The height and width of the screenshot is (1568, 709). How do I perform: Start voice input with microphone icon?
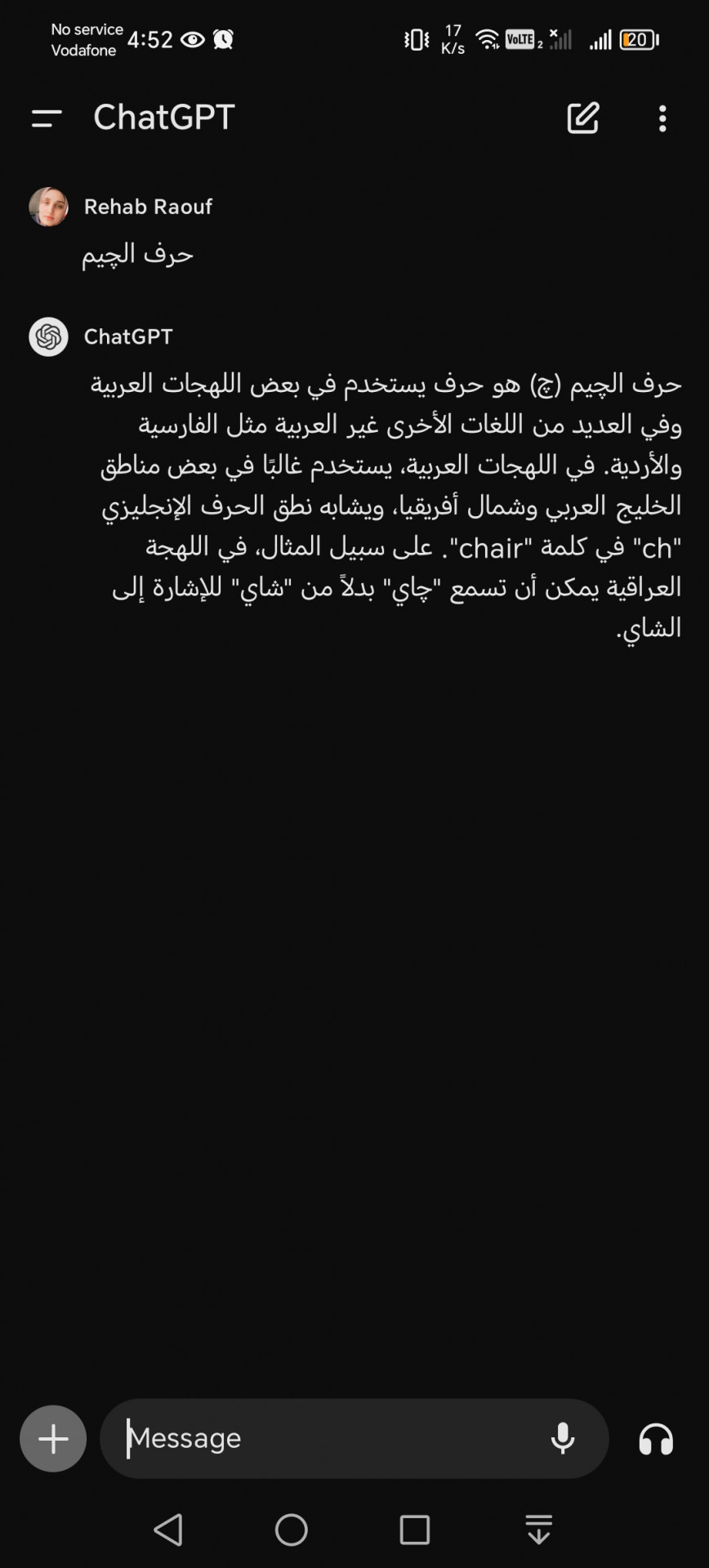(x=563, y=1438)
